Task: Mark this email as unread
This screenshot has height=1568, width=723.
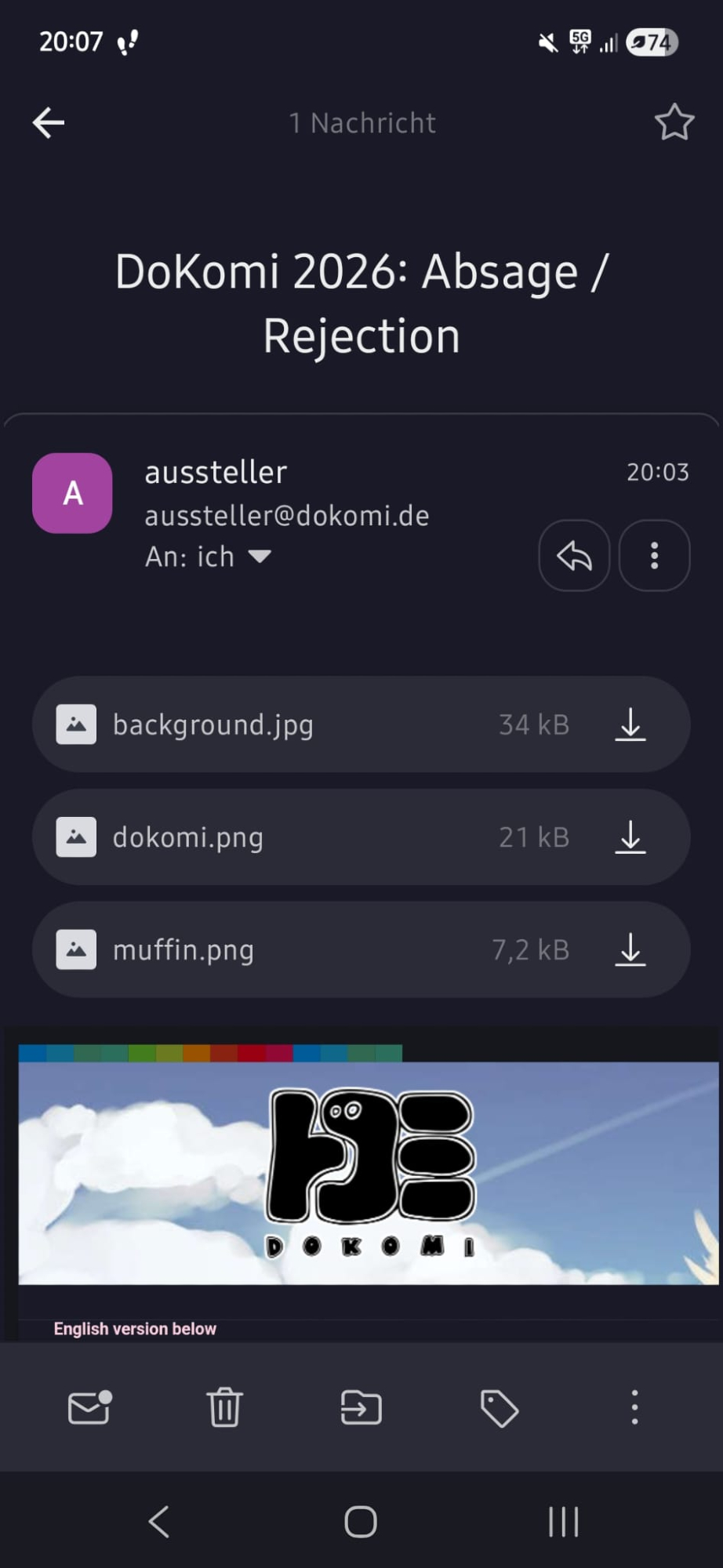Action: click(x=89, y=1407)
